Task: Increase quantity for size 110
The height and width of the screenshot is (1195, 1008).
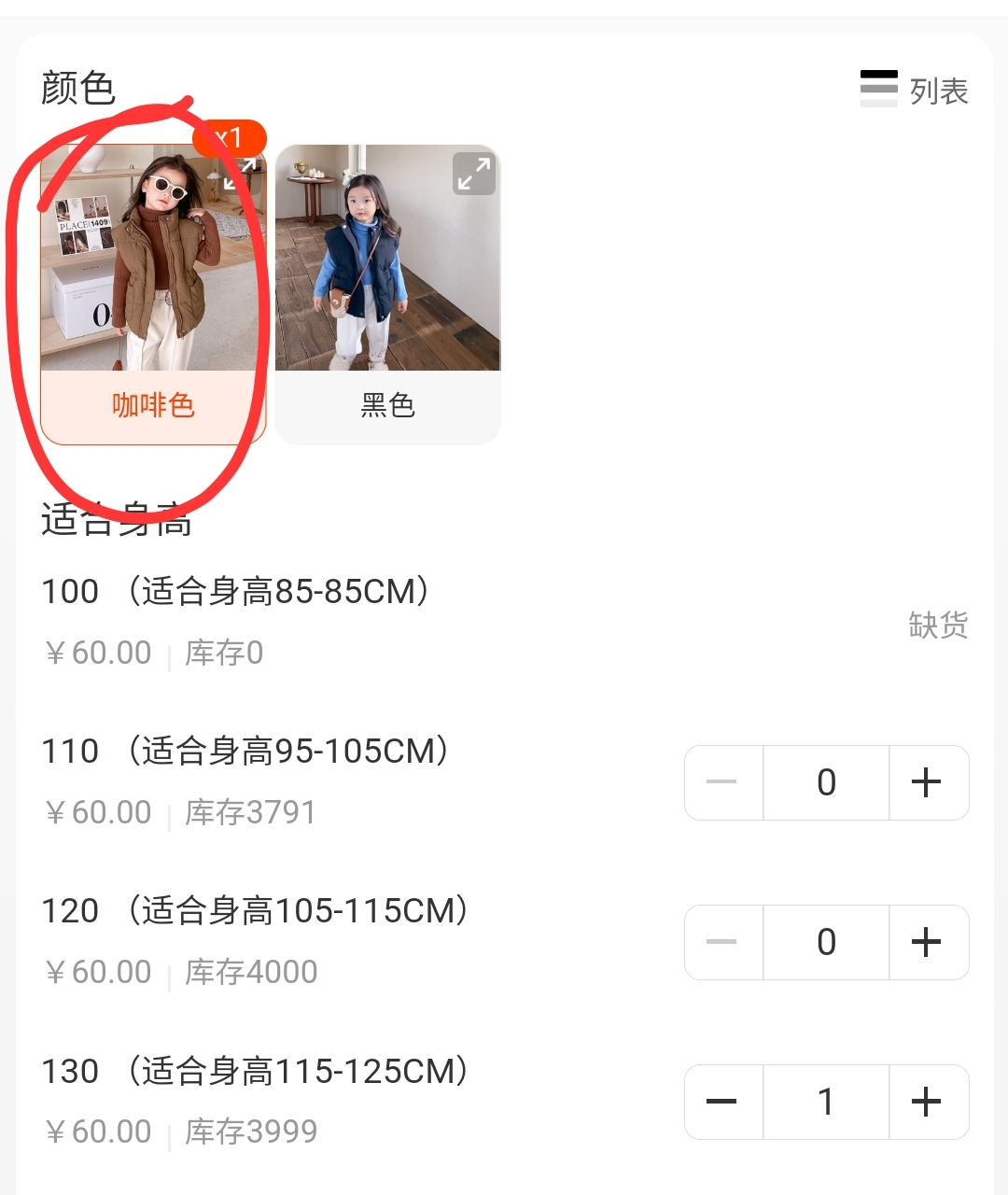Action: click(928, 782)
